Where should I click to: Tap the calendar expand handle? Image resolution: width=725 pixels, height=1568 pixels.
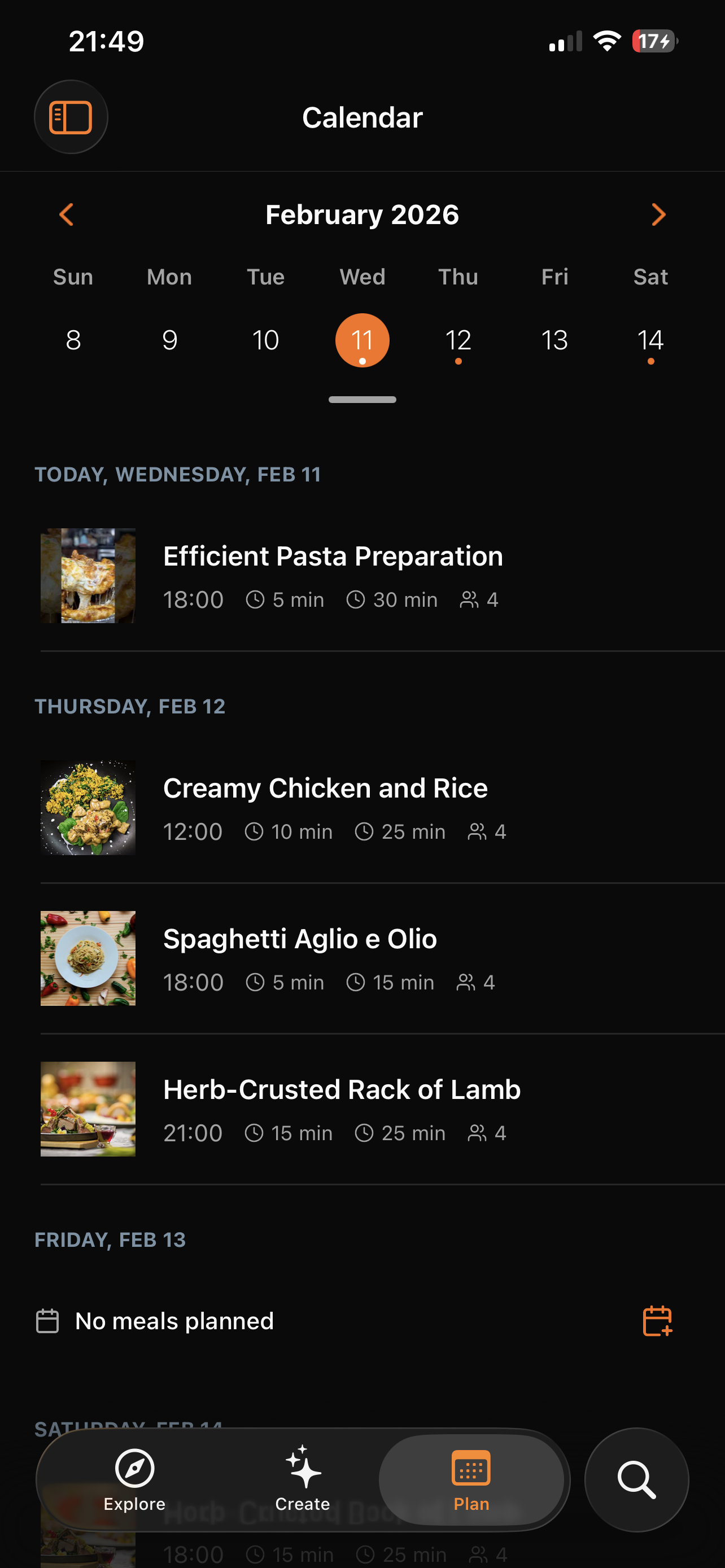coord(362,399)
